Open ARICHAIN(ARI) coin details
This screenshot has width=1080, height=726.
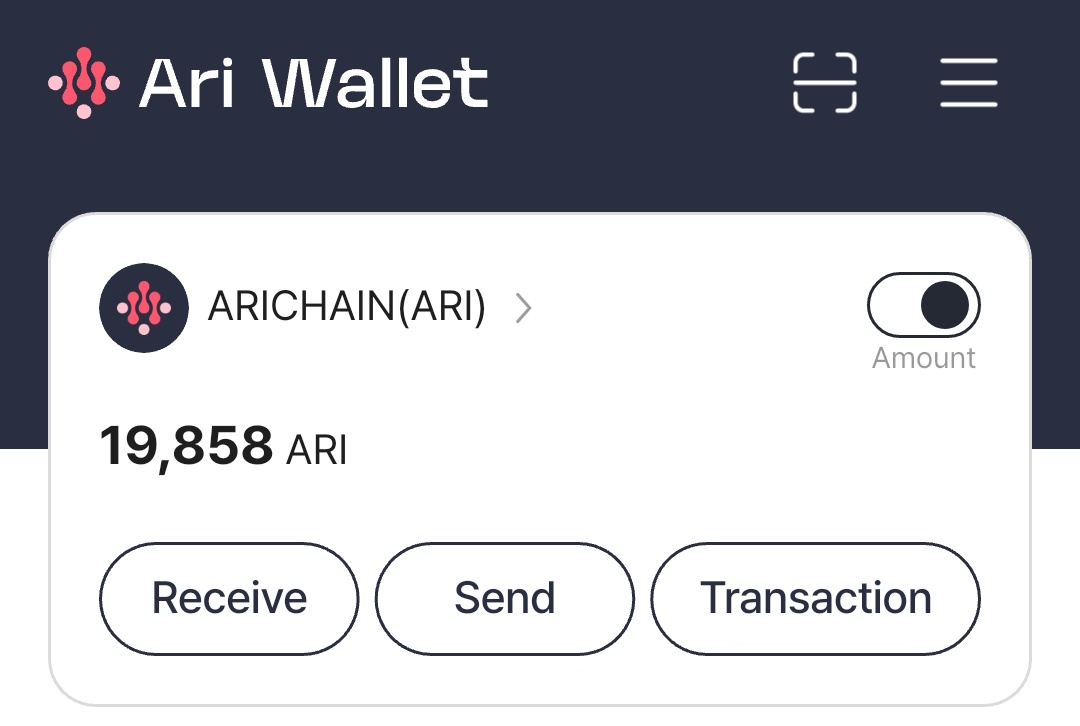tap(346, 308)
